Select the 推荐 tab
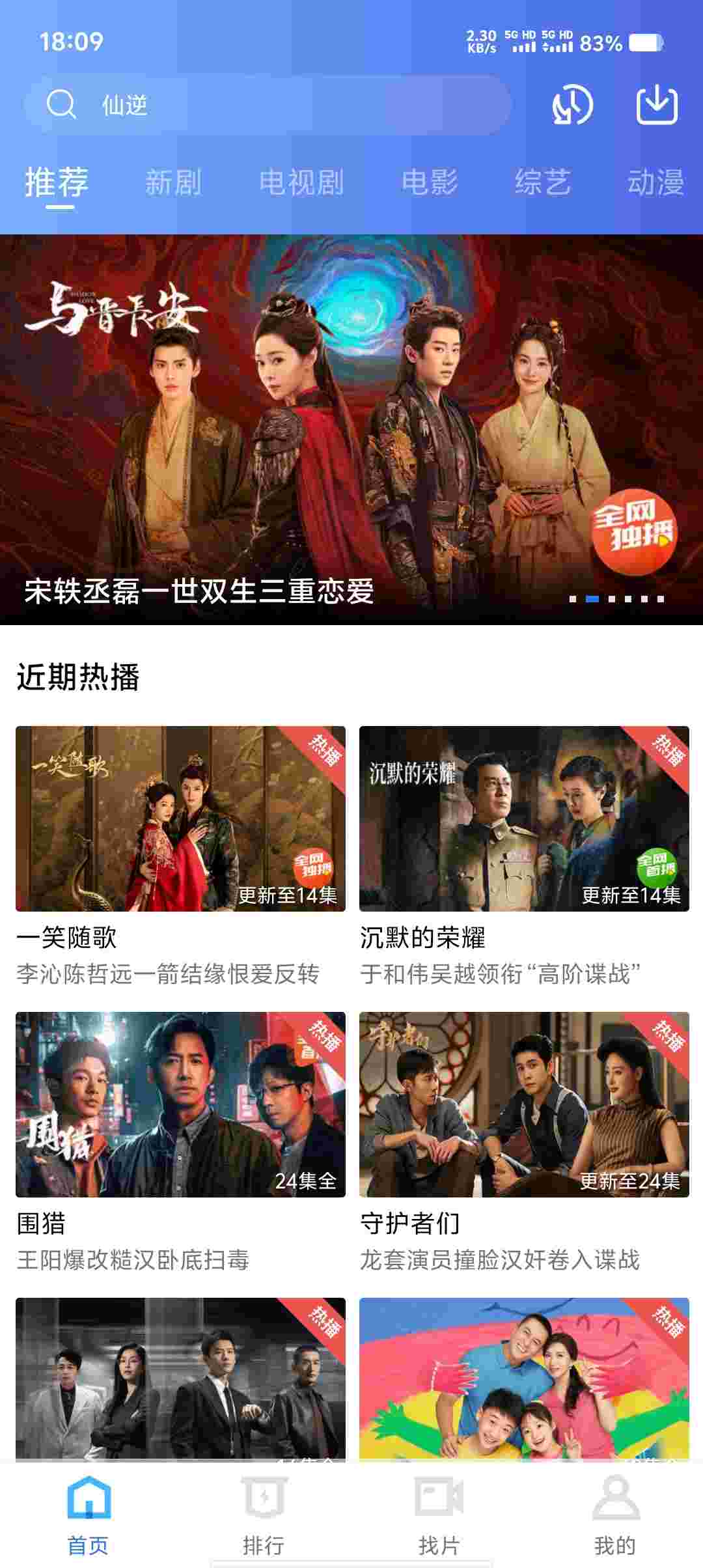 57,182
